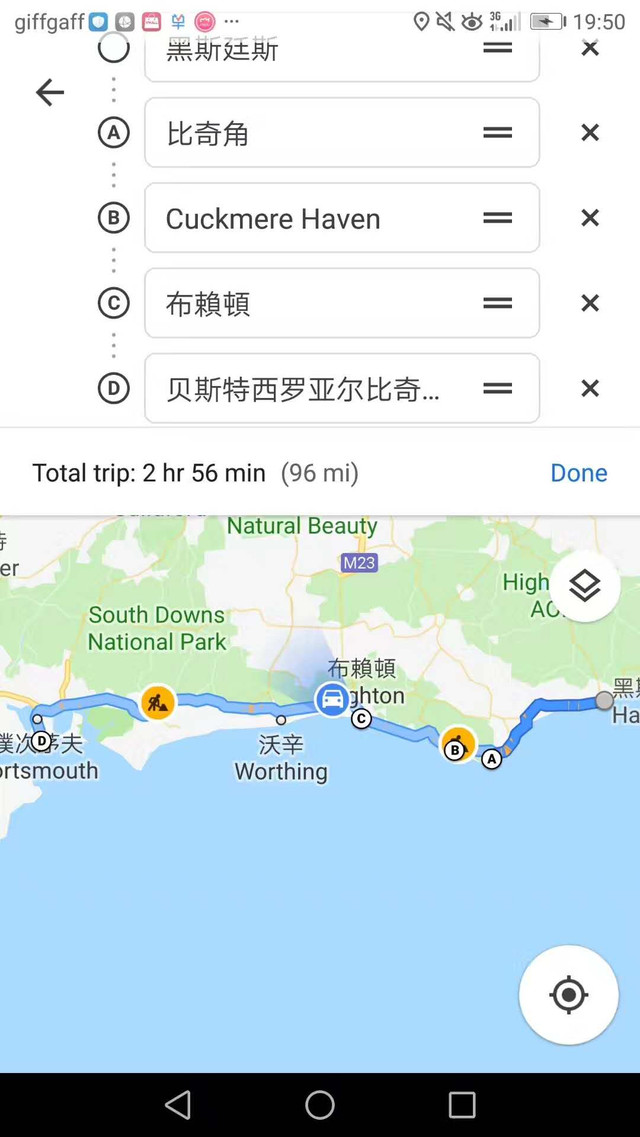Viewport: 640px width, 1137px height.
Task: Remove the 比奇角 stop
Action: click(x=590, y=133)
